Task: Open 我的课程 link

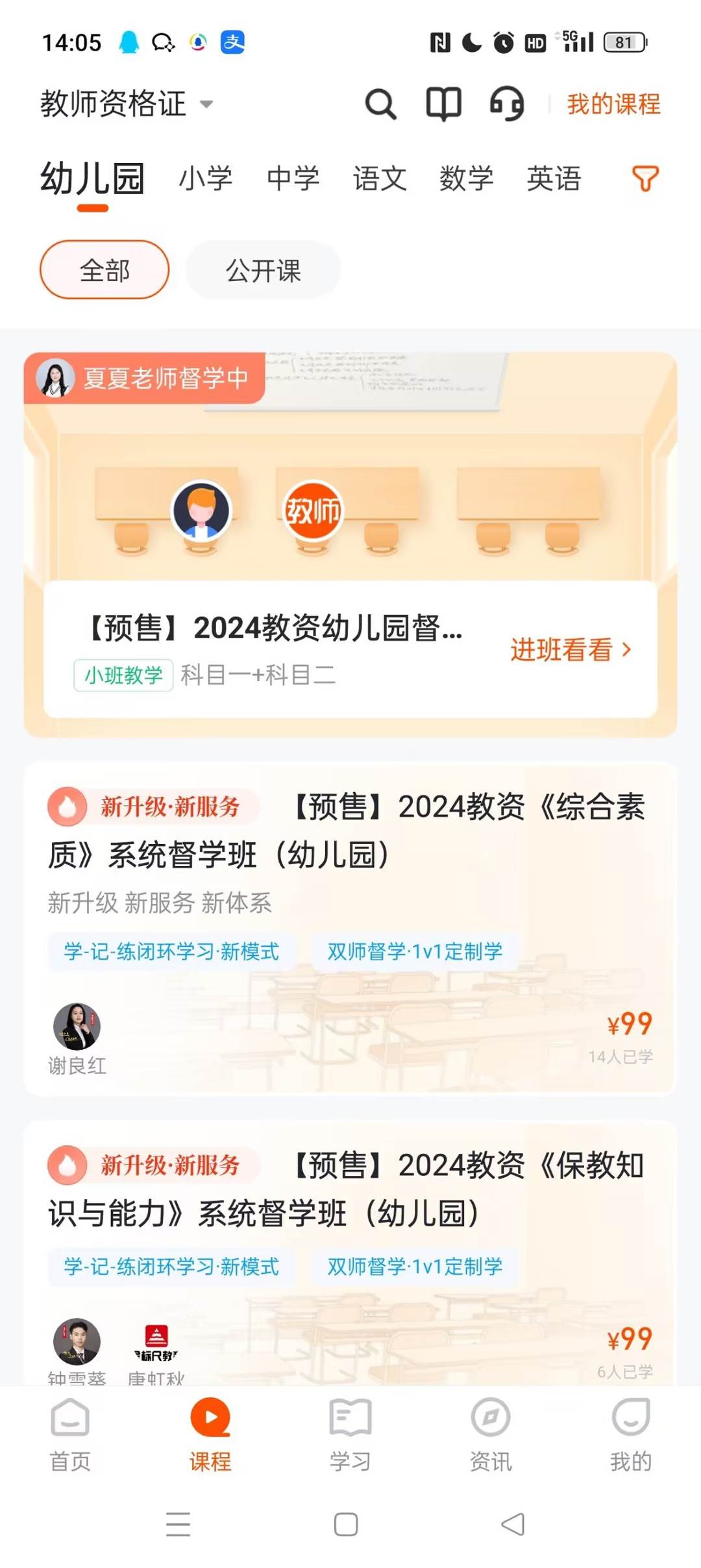Action: pos(613,104)
